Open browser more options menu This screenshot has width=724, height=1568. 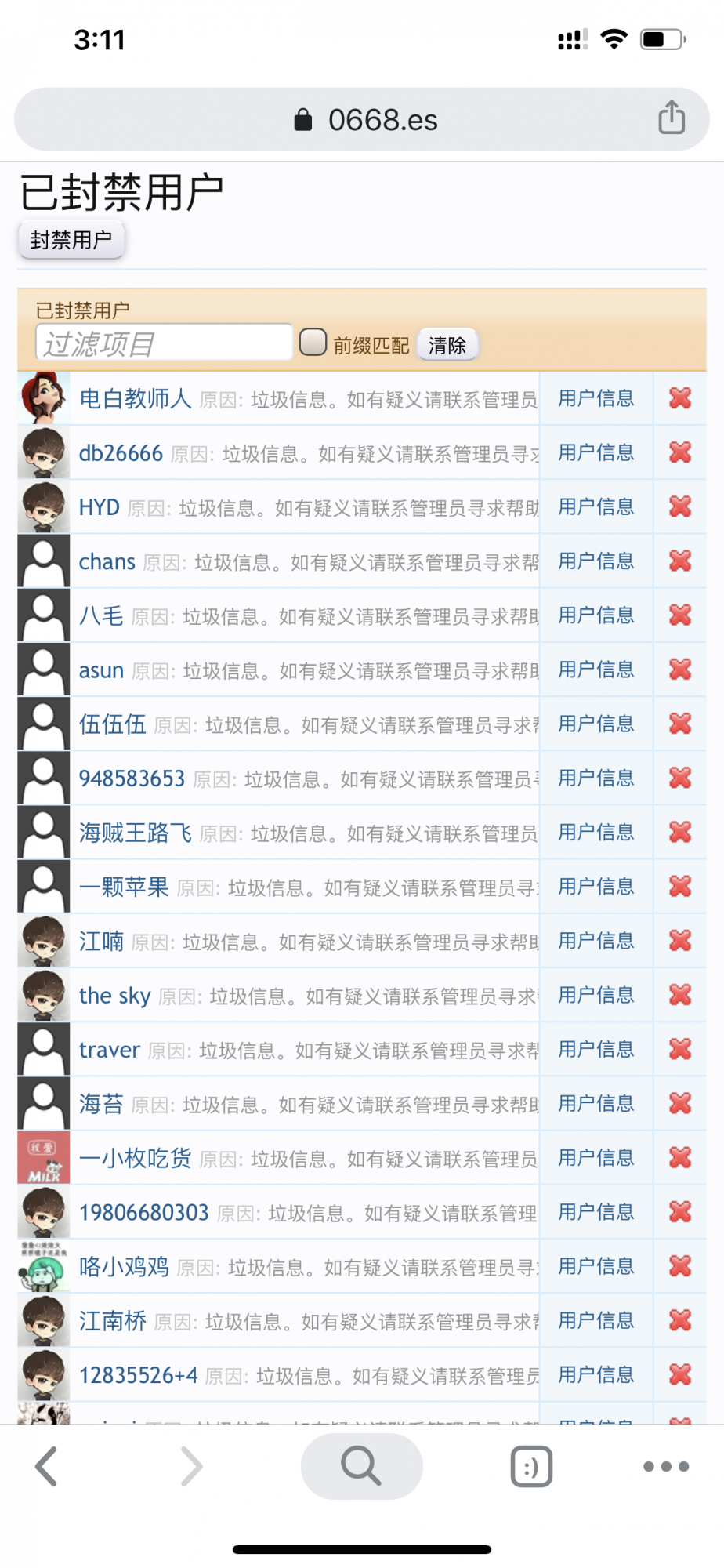coord(666,1466)
